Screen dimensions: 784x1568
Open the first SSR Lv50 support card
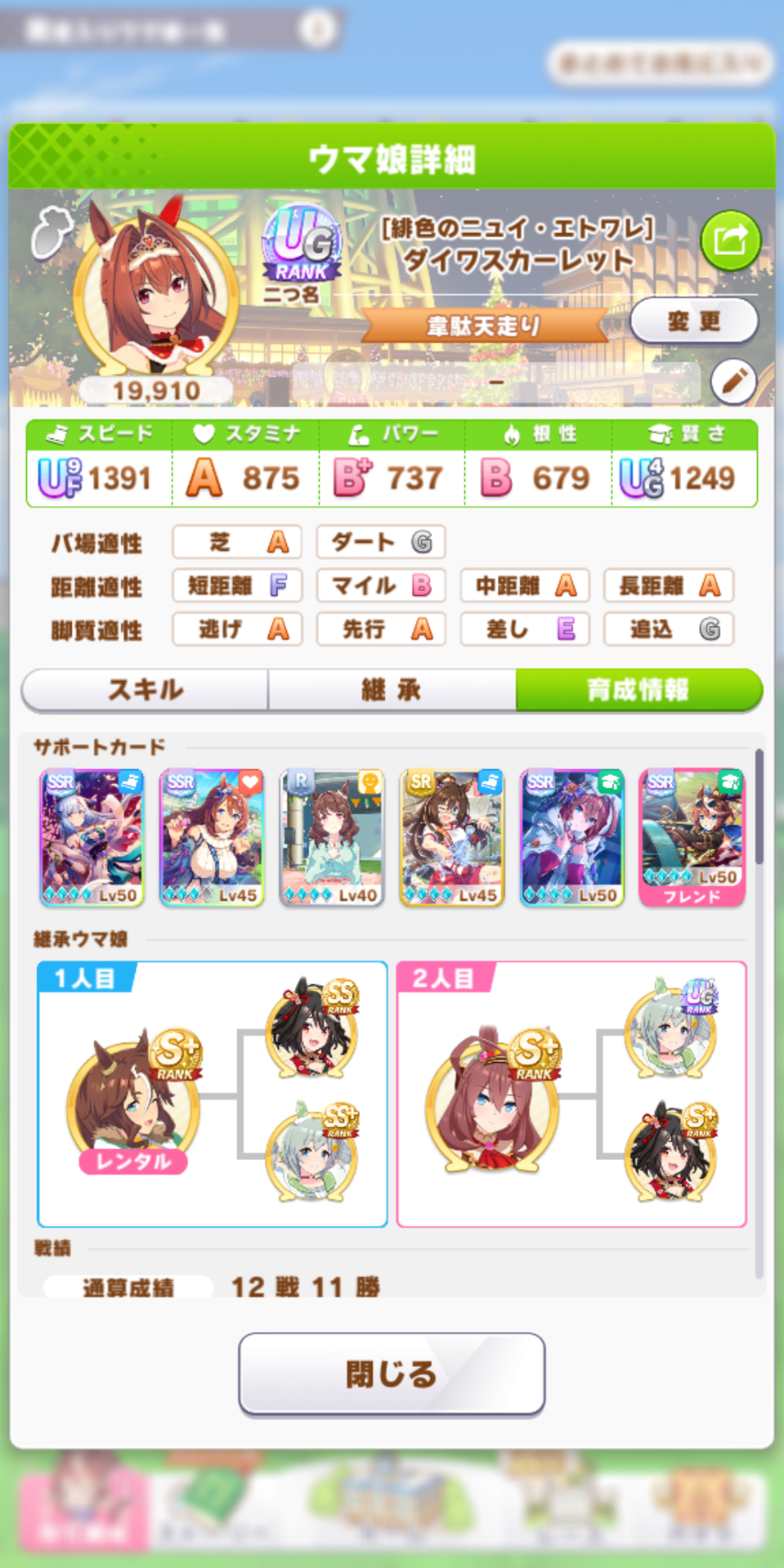pos(92,837)
